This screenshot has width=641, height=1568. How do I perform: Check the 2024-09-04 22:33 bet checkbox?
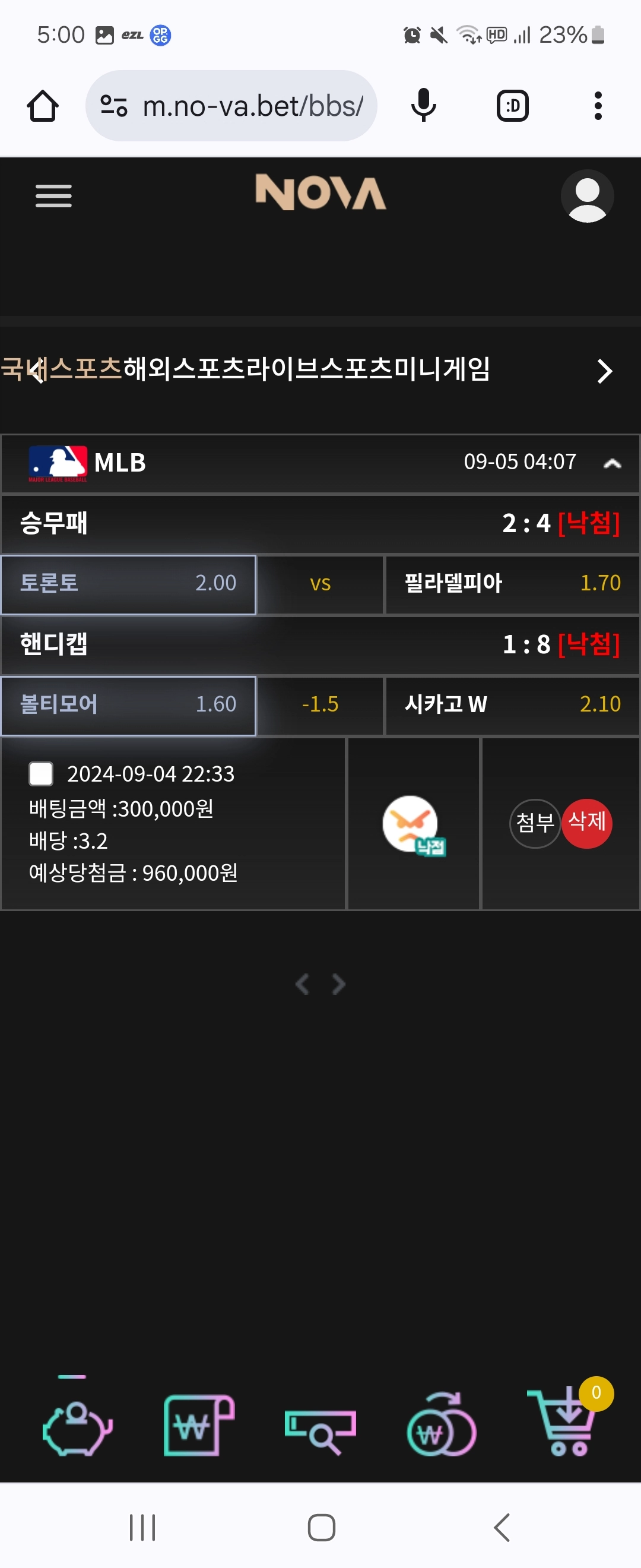click(x=42, y=774)
